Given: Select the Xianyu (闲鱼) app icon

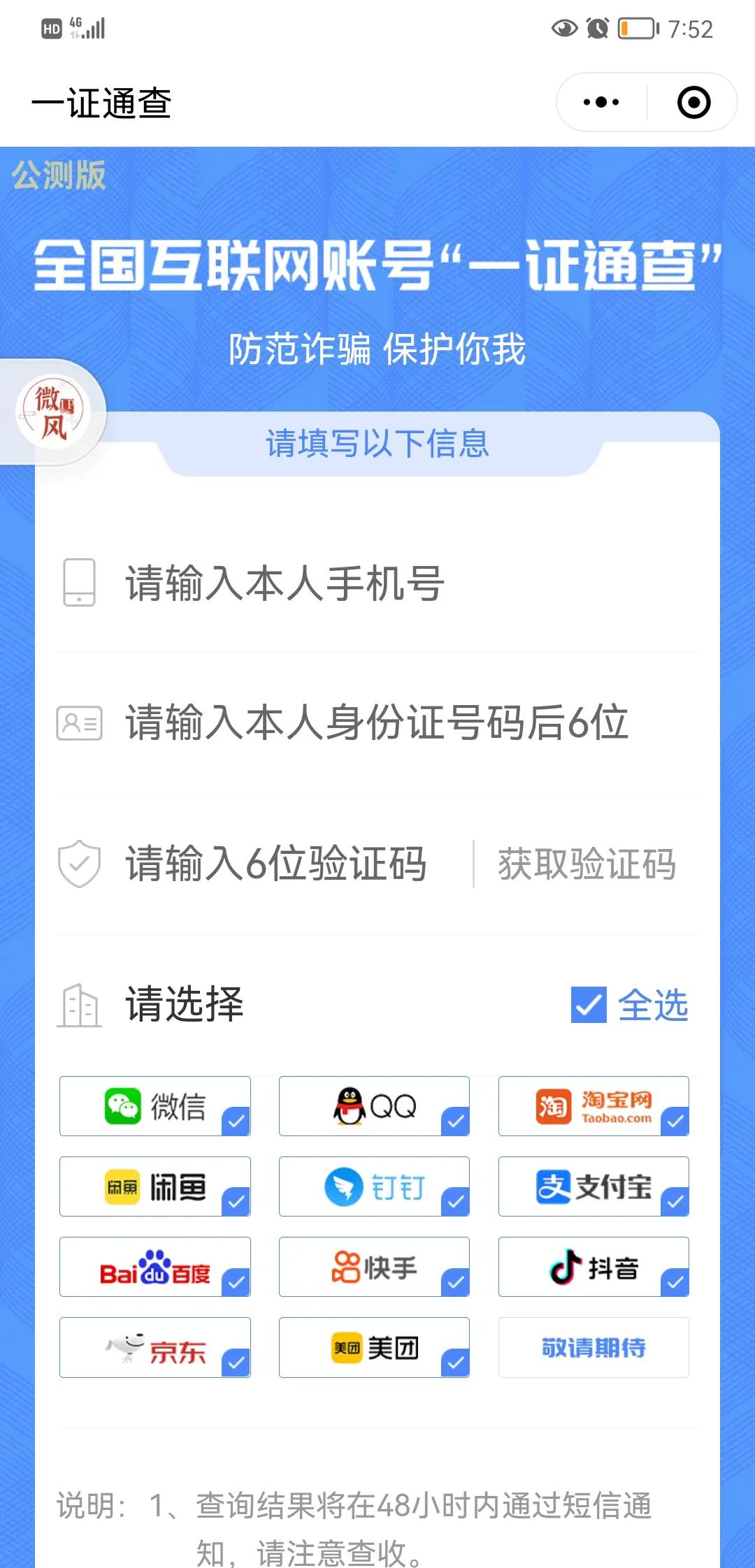Looking at the screenshot, I should click(126, 1188).
